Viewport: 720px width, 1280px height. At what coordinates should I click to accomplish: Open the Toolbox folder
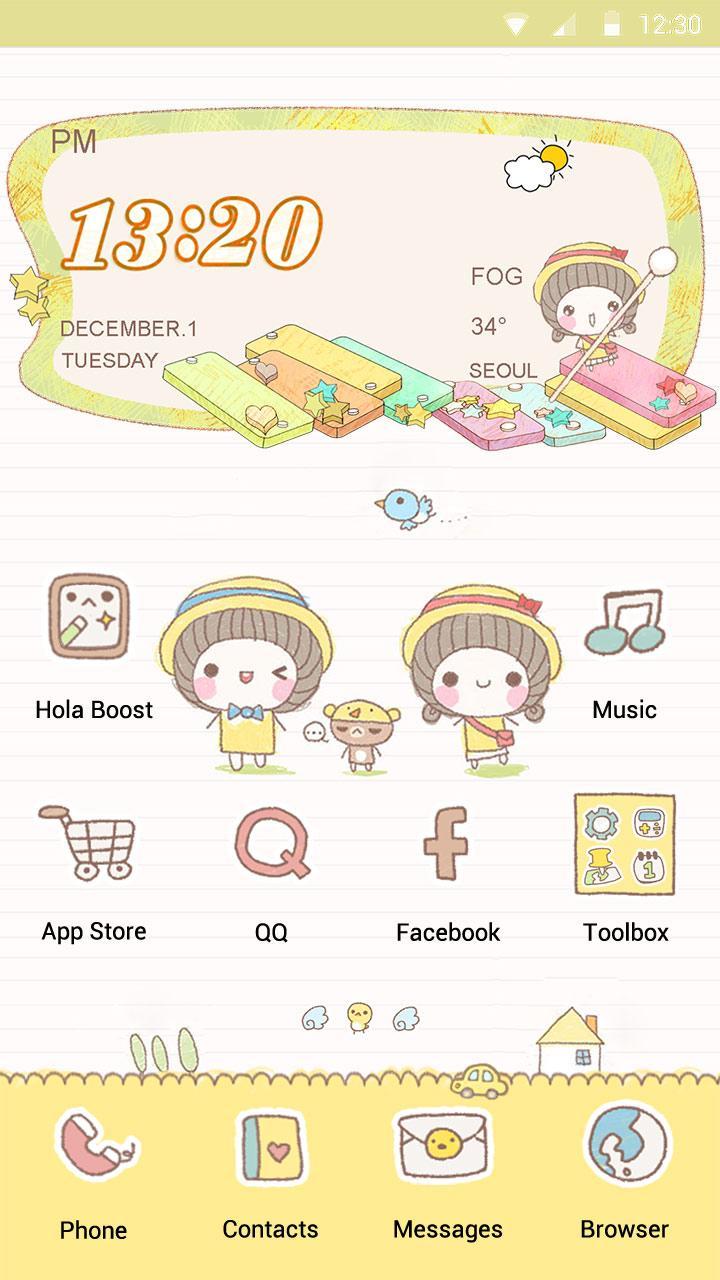point(625,845)
